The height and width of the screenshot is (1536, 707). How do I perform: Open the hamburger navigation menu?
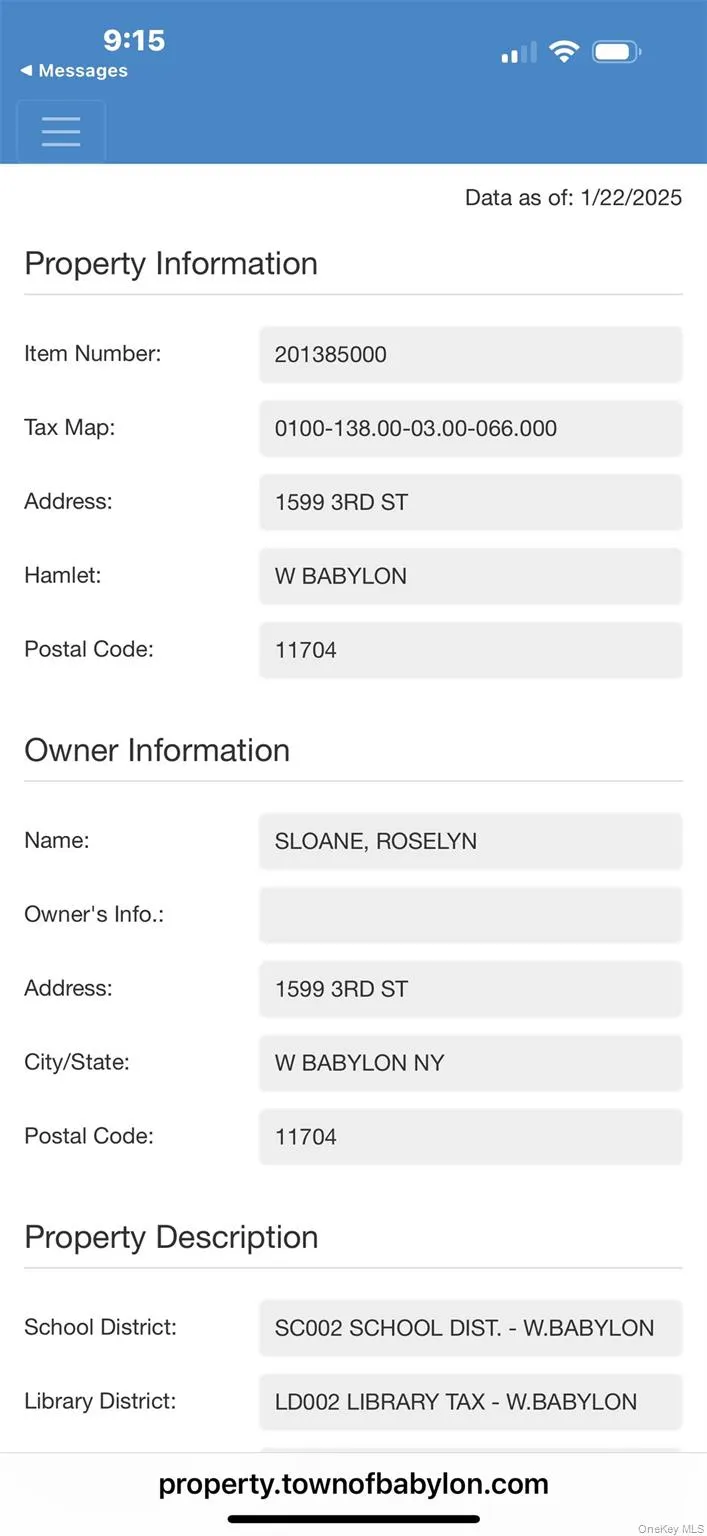[61, 131]
